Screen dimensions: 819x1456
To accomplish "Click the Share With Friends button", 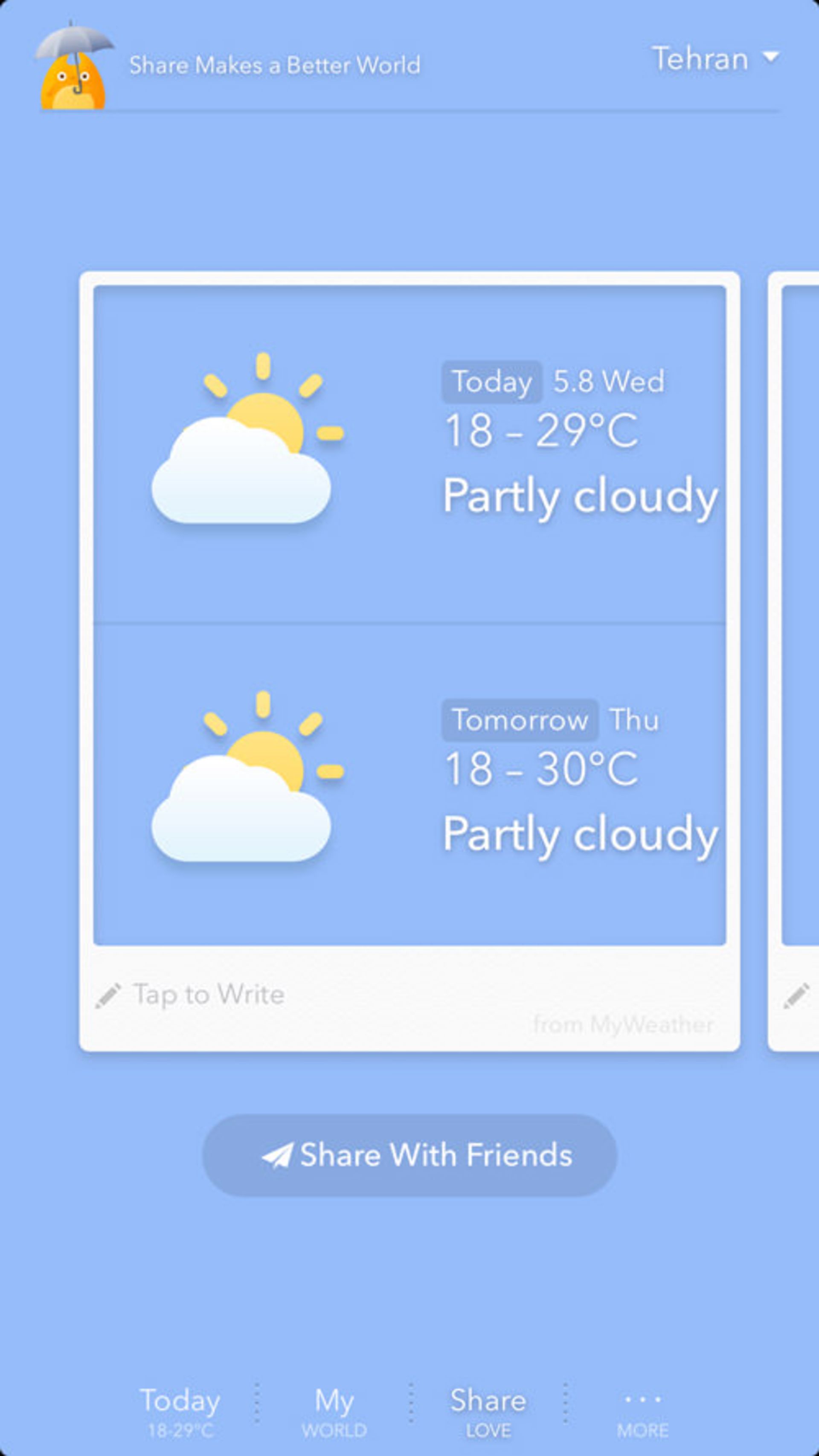I will pos(409,1155).
